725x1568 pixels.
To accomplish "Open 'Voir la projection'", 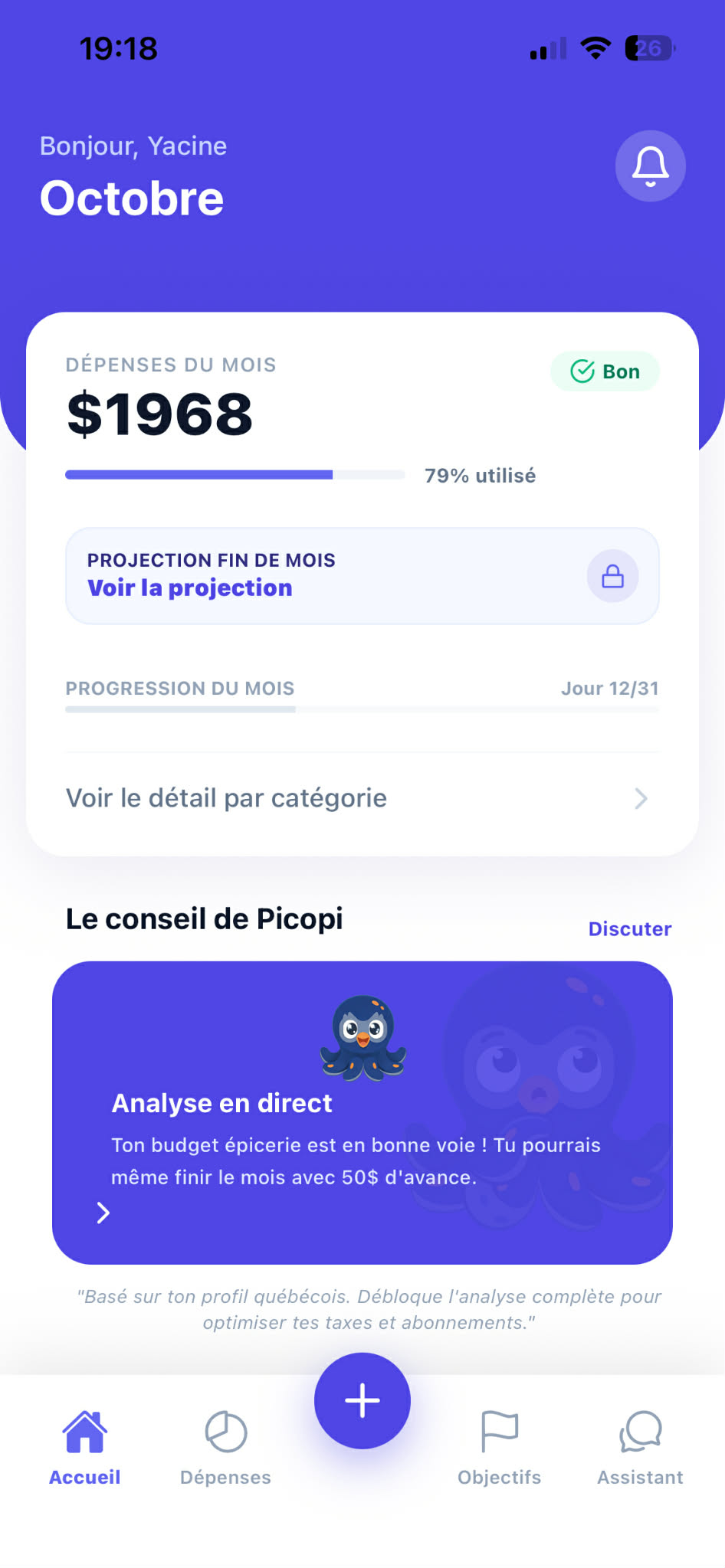I will pyautogui.click(x=190, y=588).
